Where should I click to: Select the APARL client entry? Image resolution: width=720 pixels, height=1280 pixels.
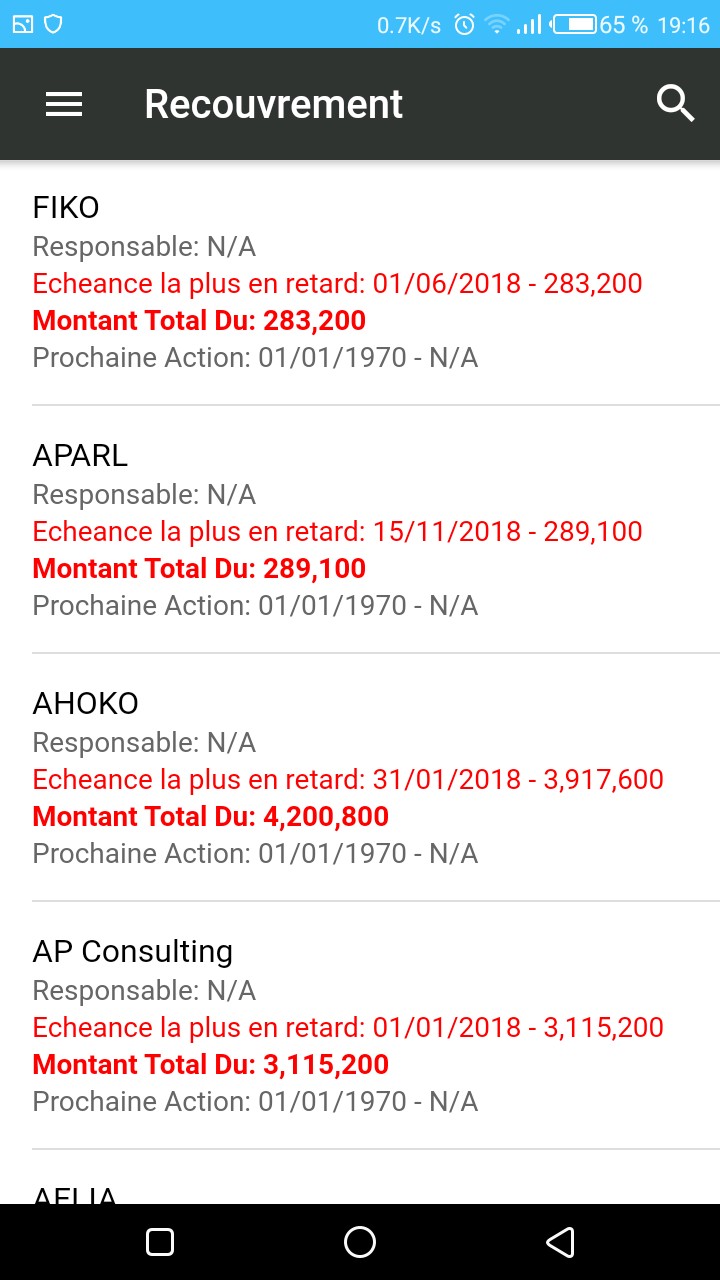[360, 530]
